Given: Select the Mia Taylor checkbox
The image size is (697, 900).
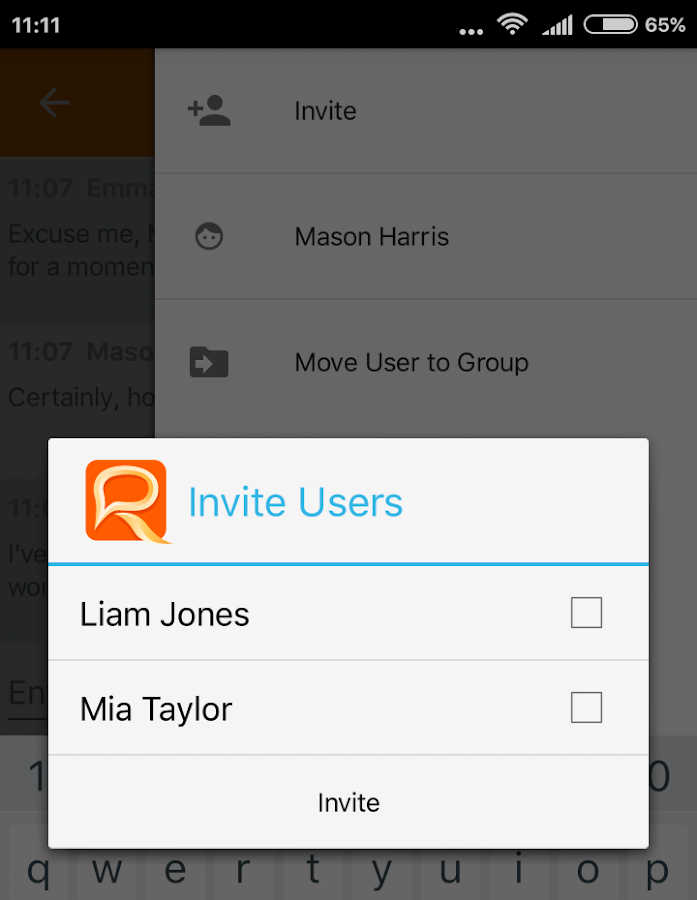Looking at the screenshot, I should click(x=586, y=708).
